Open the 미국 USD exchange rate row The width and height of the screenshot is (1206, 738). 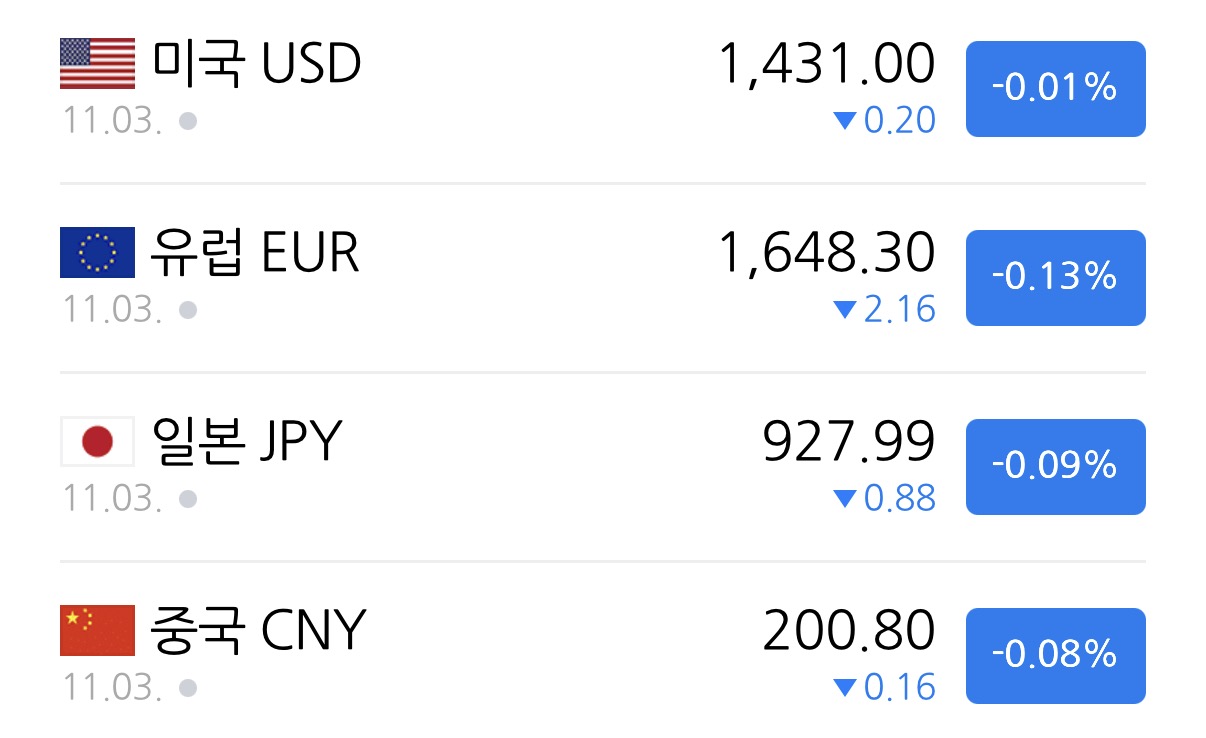[x=603, y=90]
